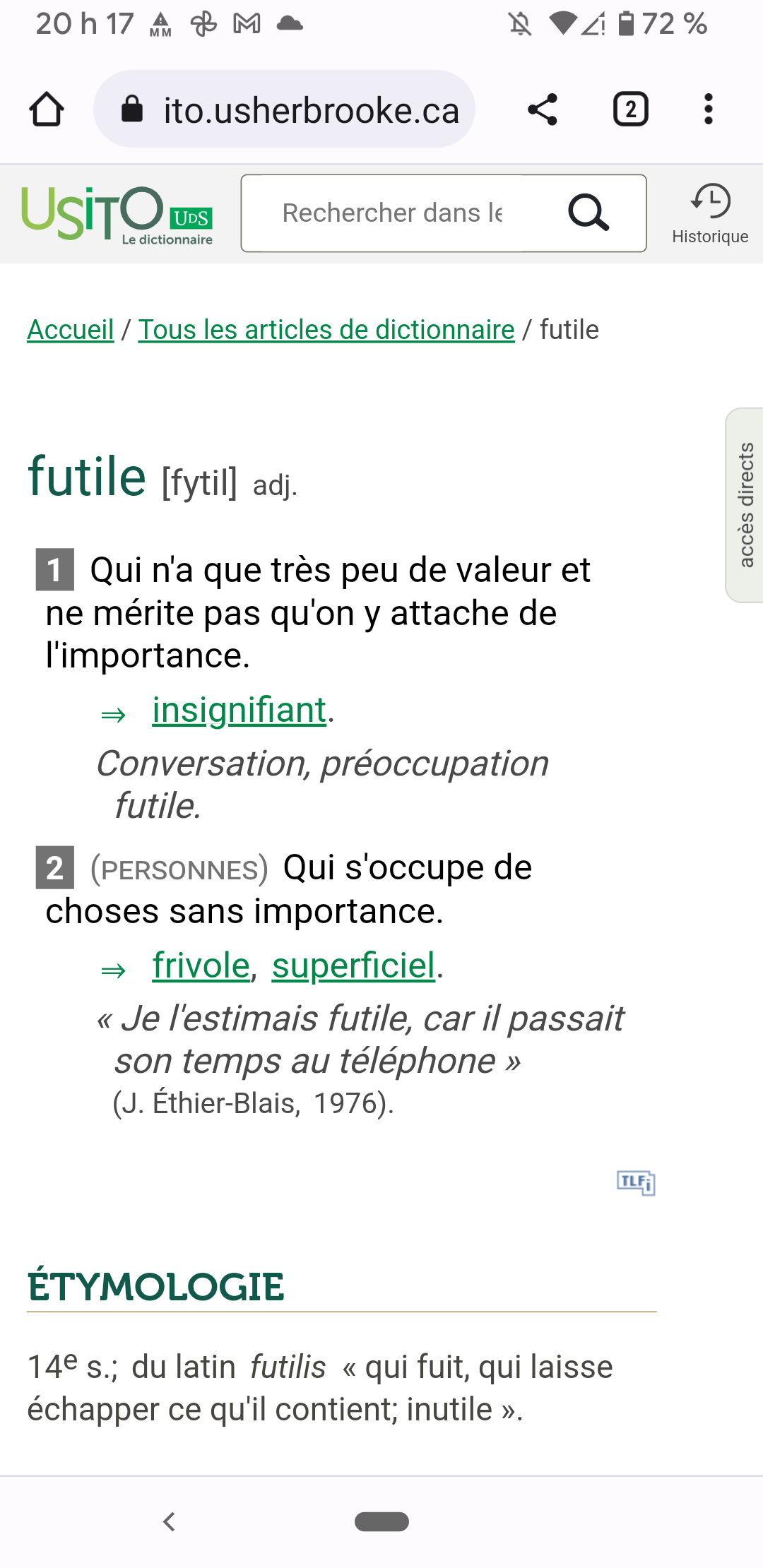Open the tab switcher showing 2 tabs
Image resolution: width=763 pixels, height=1568 pixels.
tap(630, 109)
